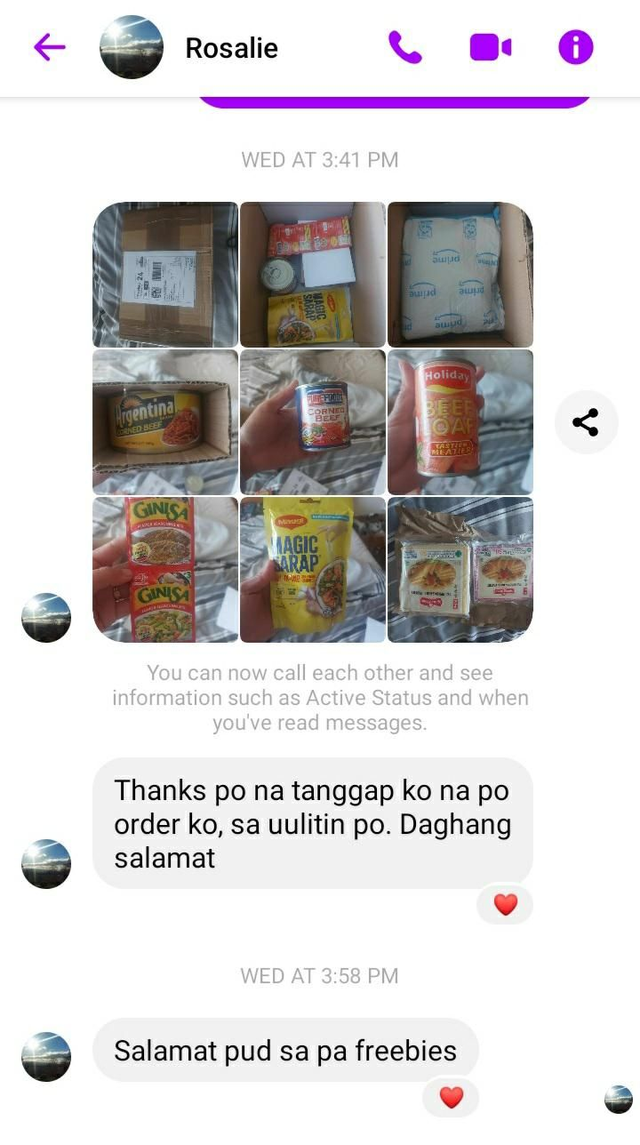Start a voice call with Rosalie
The height and width of the screenshot is (1145, 640).
coord(405,47)
